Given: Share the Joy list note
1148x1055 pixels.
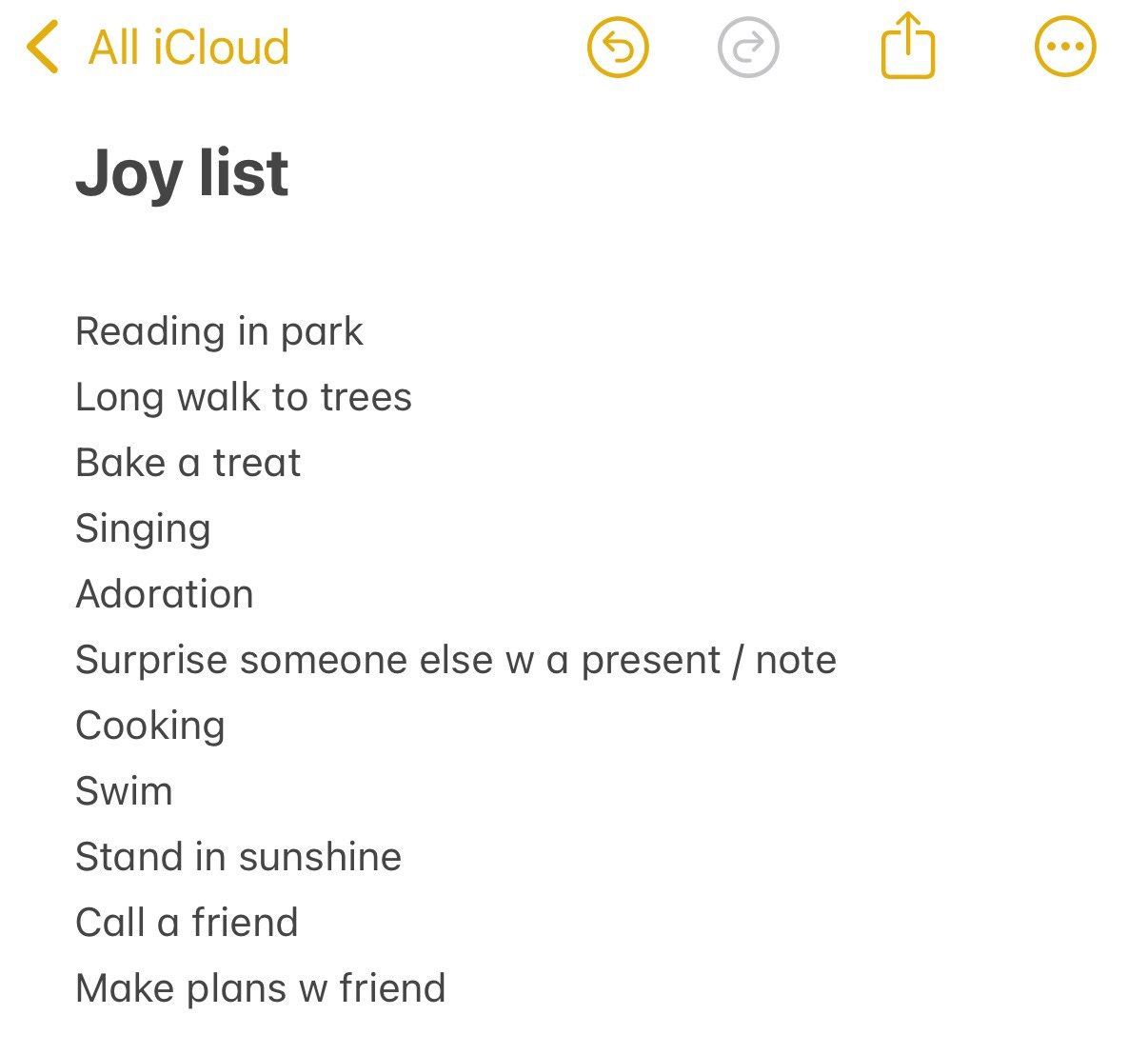Looking at the screenshot, I should (x=908, y=46).
